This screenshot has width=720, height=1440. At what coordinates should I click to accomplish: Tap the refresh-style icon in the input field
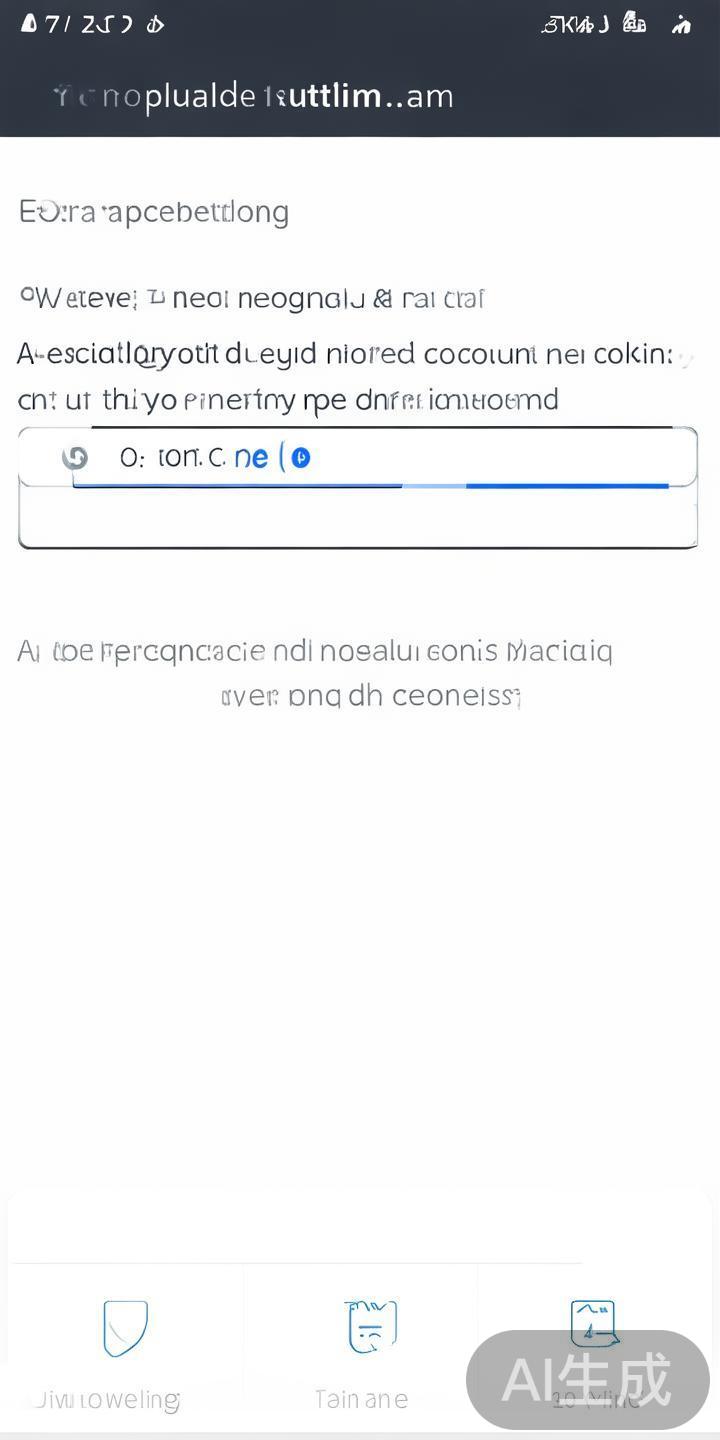tap(75, 458)
